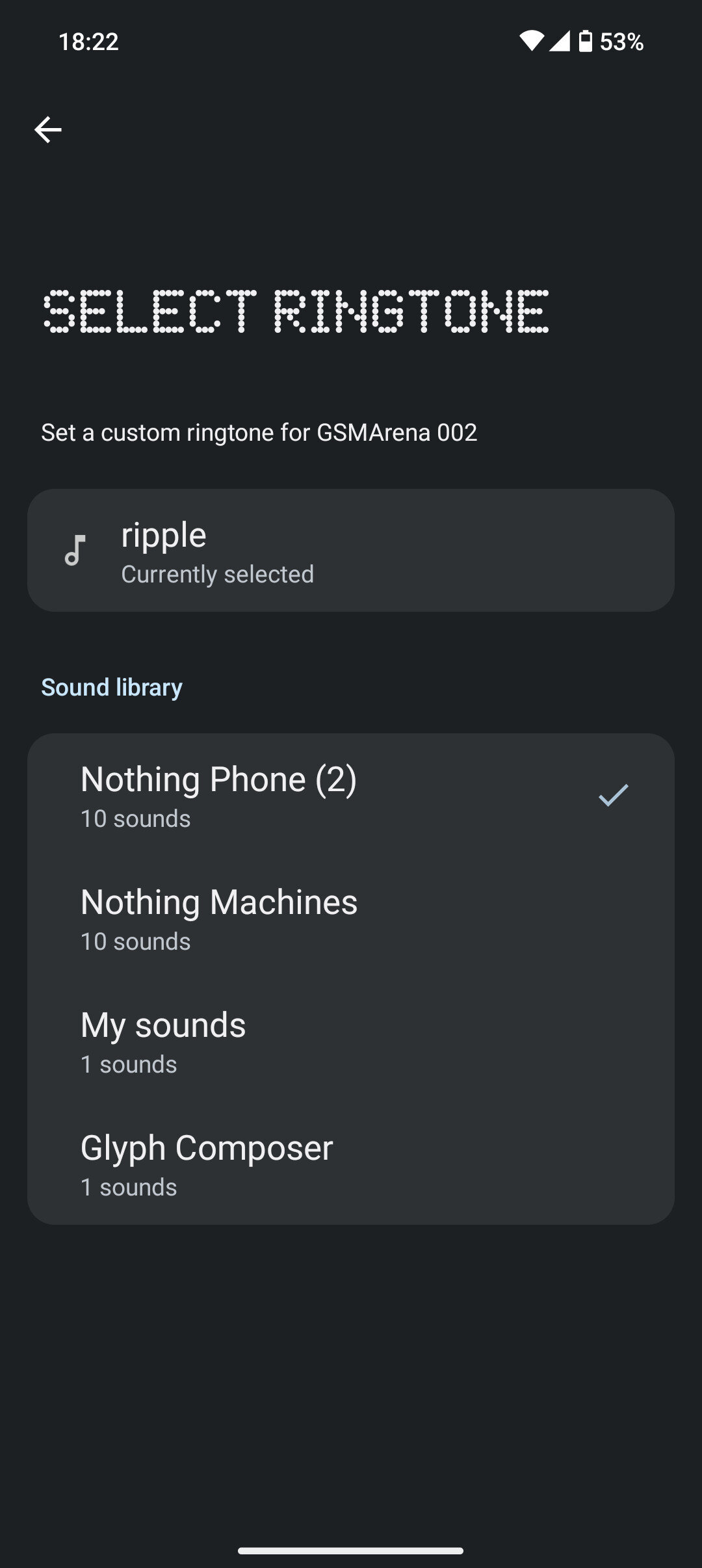This screenshot has height=1568, width=702.
Task: Open Glyph Composer sounds
Action: (x=351, y=1164)
